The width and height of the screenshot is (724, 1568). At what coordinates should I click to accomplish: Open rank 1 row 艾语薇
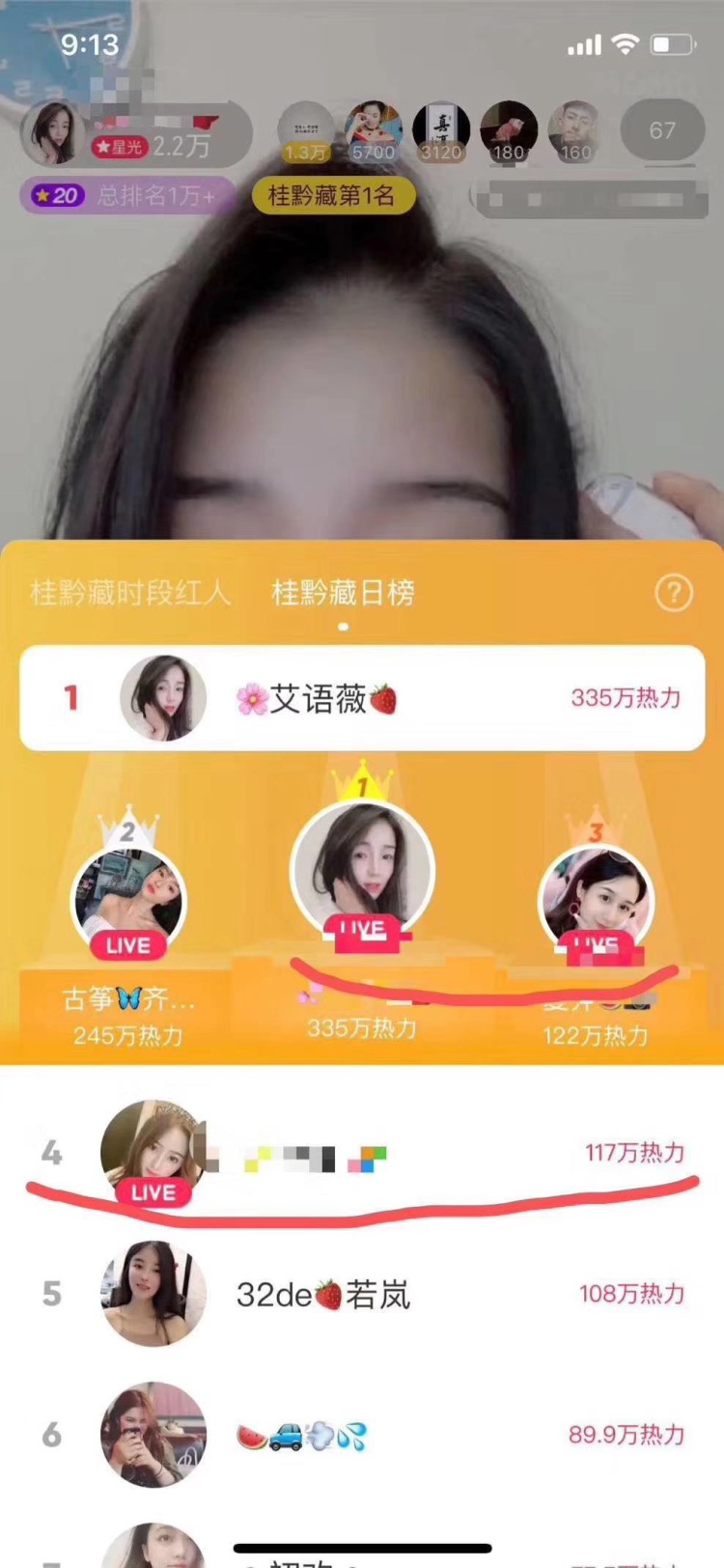[362, 698]
